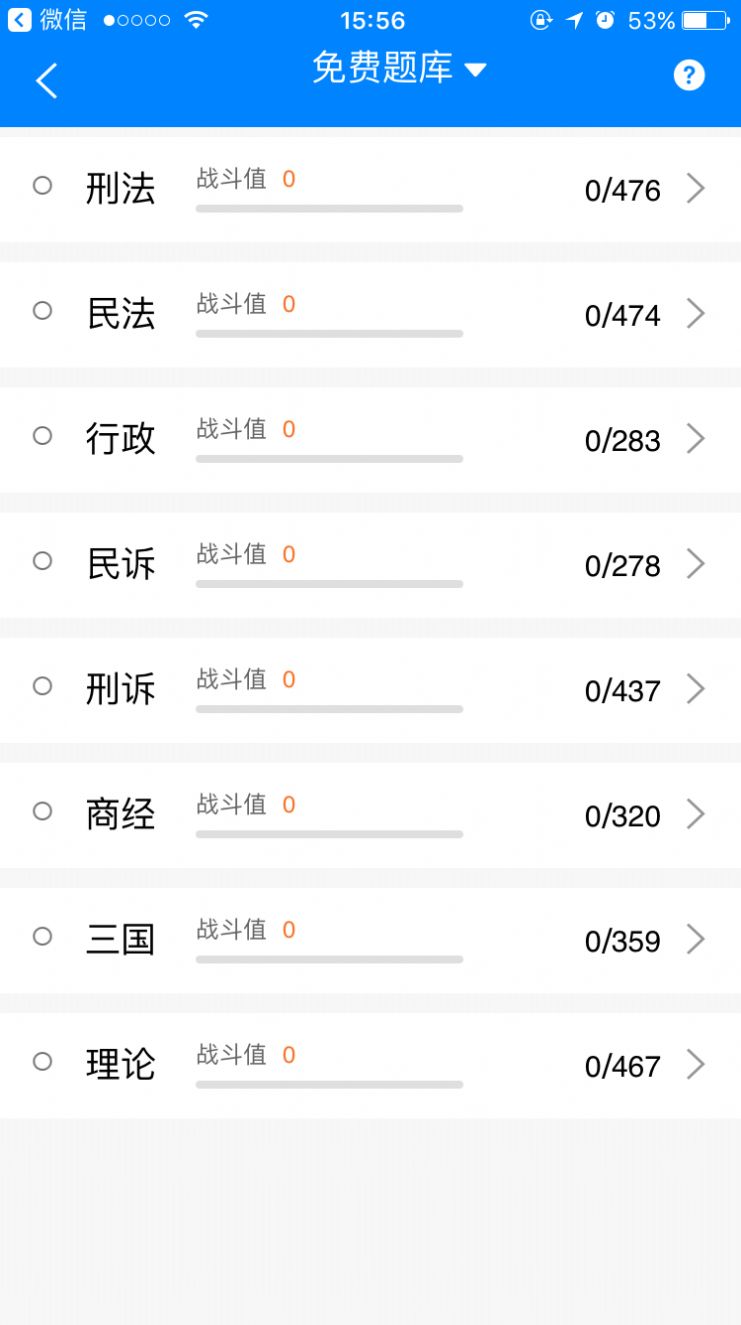Tap the orange 0 score next to 民法

click(x=288, y=304)
